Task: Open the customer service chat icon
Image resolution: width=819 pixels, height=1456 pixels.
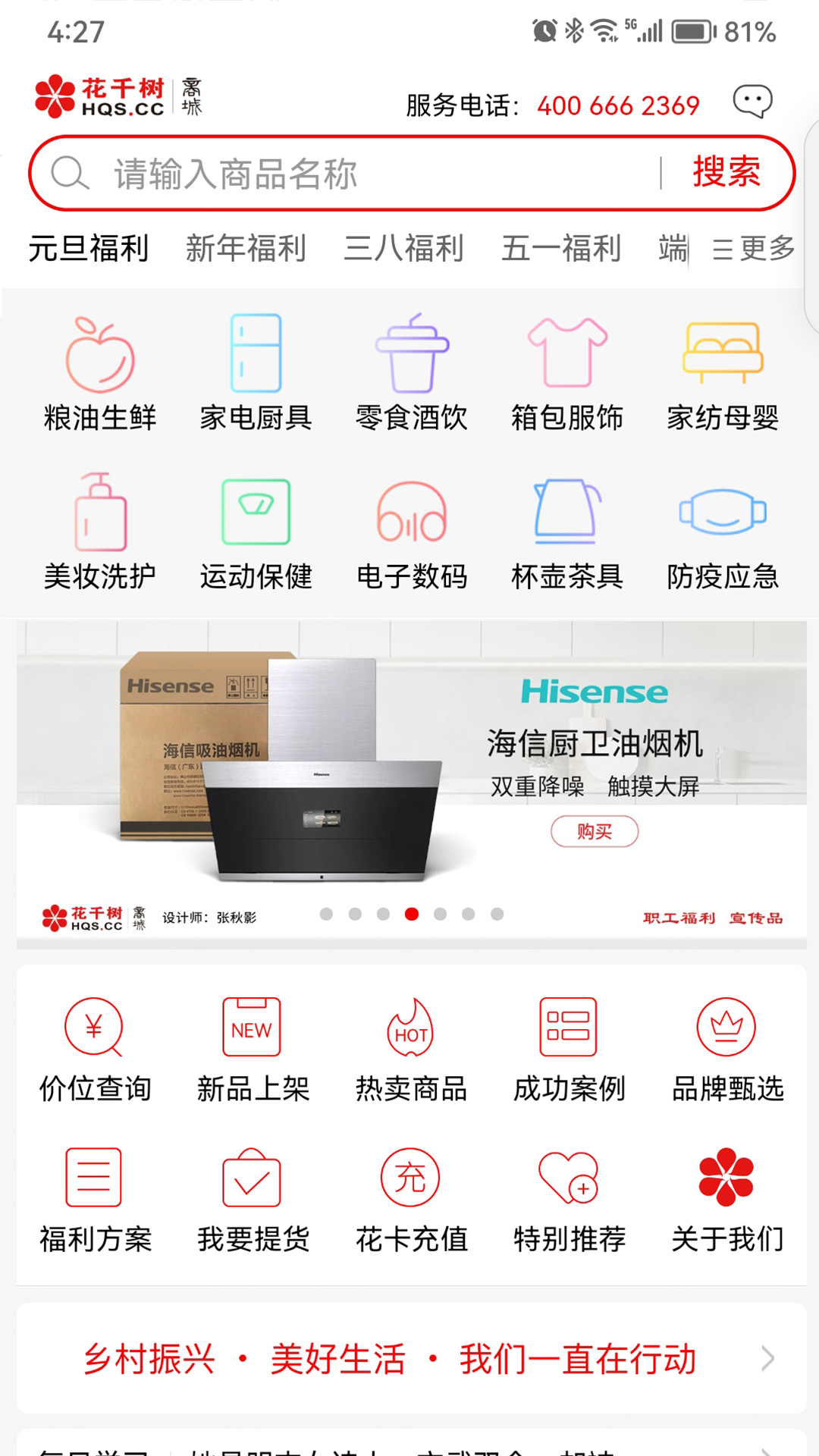Action: pos(752,102)
